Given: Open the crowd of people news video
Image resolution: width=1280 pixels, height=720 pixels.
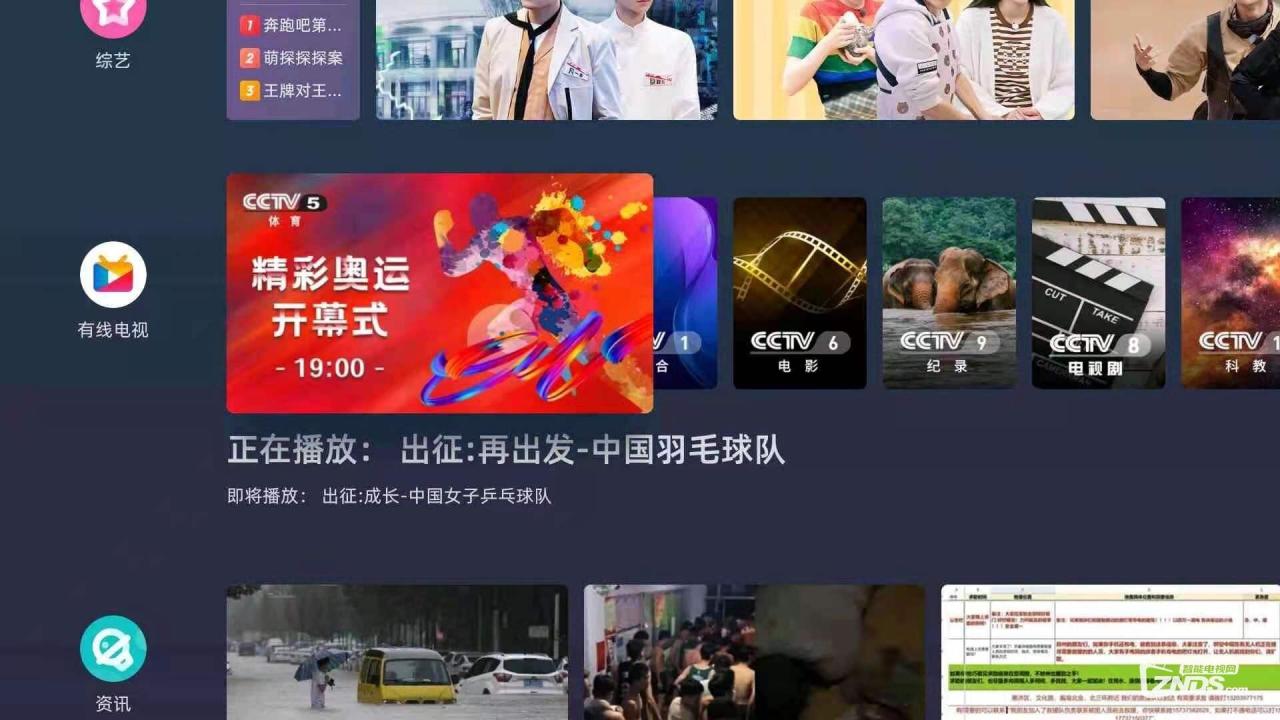Looking at the screenshot, I should coord(754,651).
